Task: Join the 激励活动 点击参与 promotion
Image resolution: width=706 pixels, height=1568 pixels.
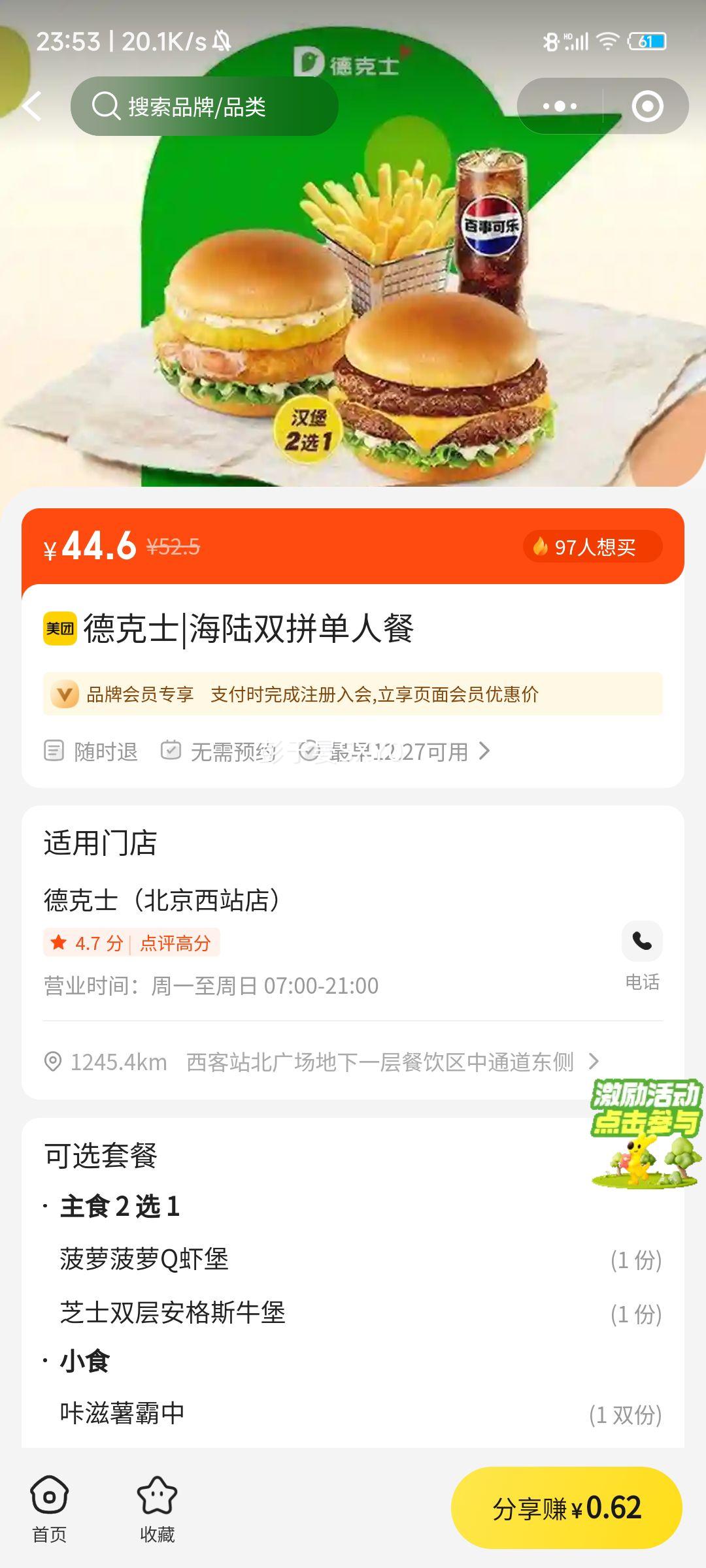Action: click(x=647, y=1134)
